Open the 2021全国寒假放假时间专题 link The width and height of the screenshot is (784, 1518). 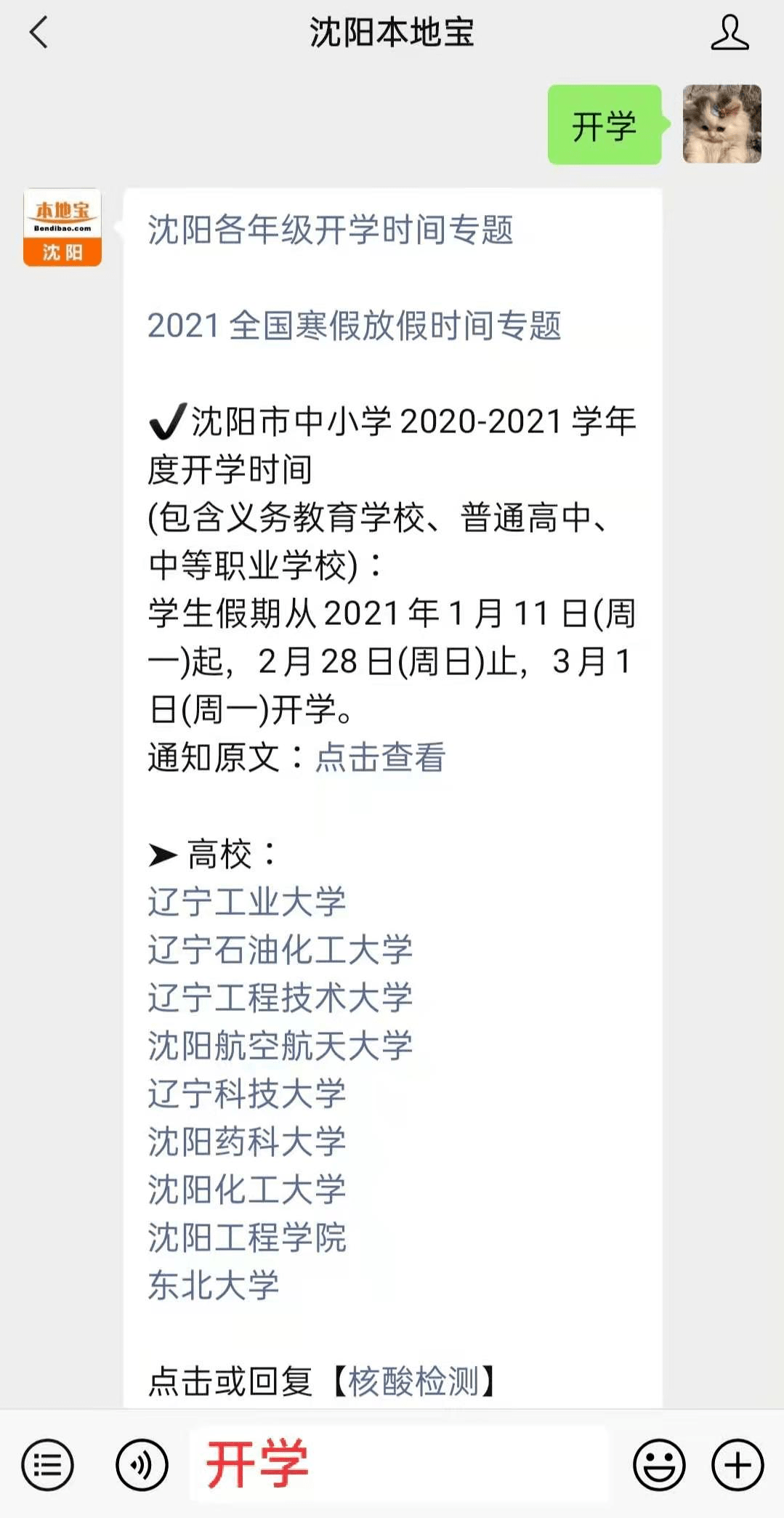[355, 326]
